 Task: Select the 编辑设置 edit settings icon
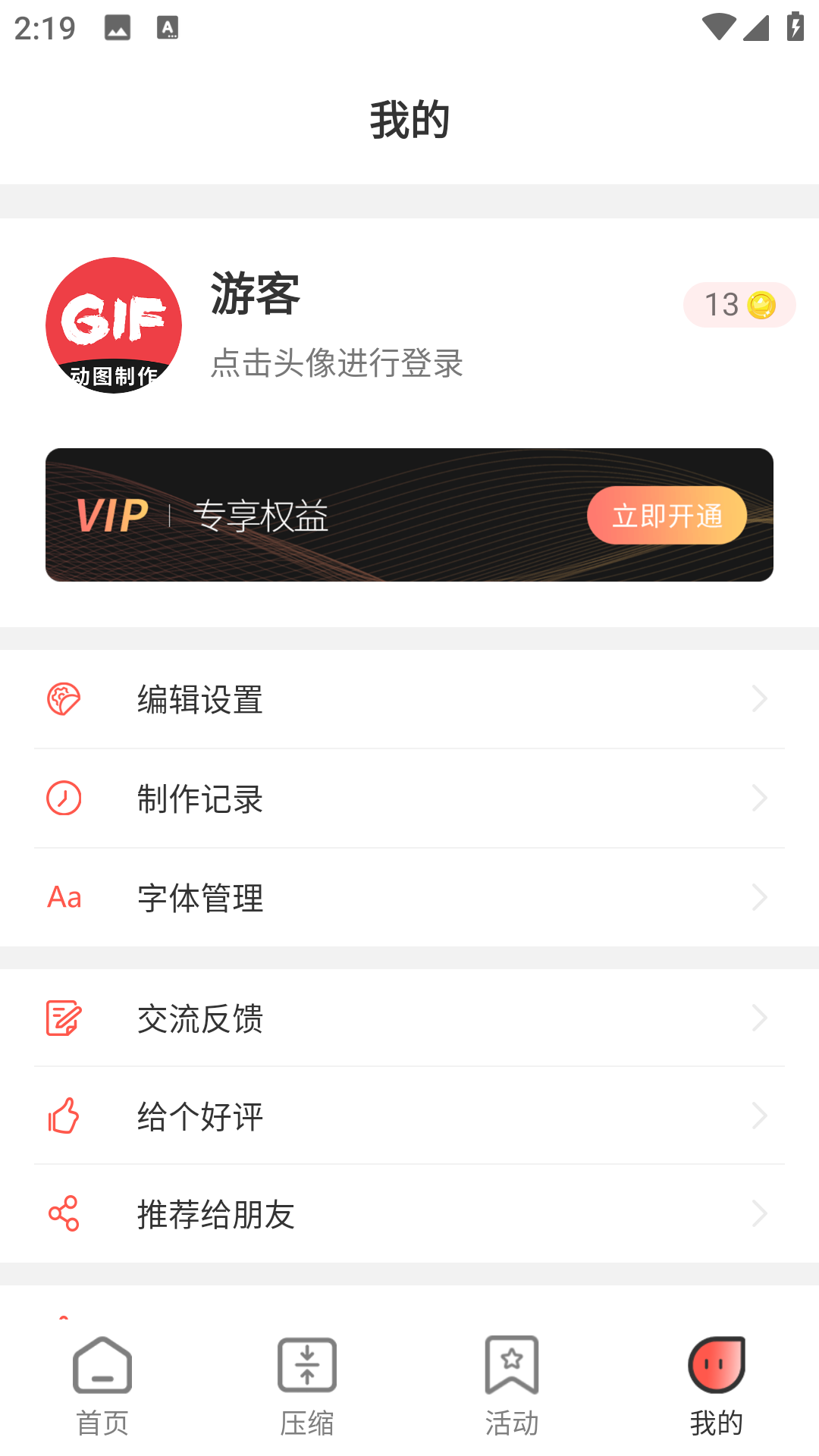(64, 699)
